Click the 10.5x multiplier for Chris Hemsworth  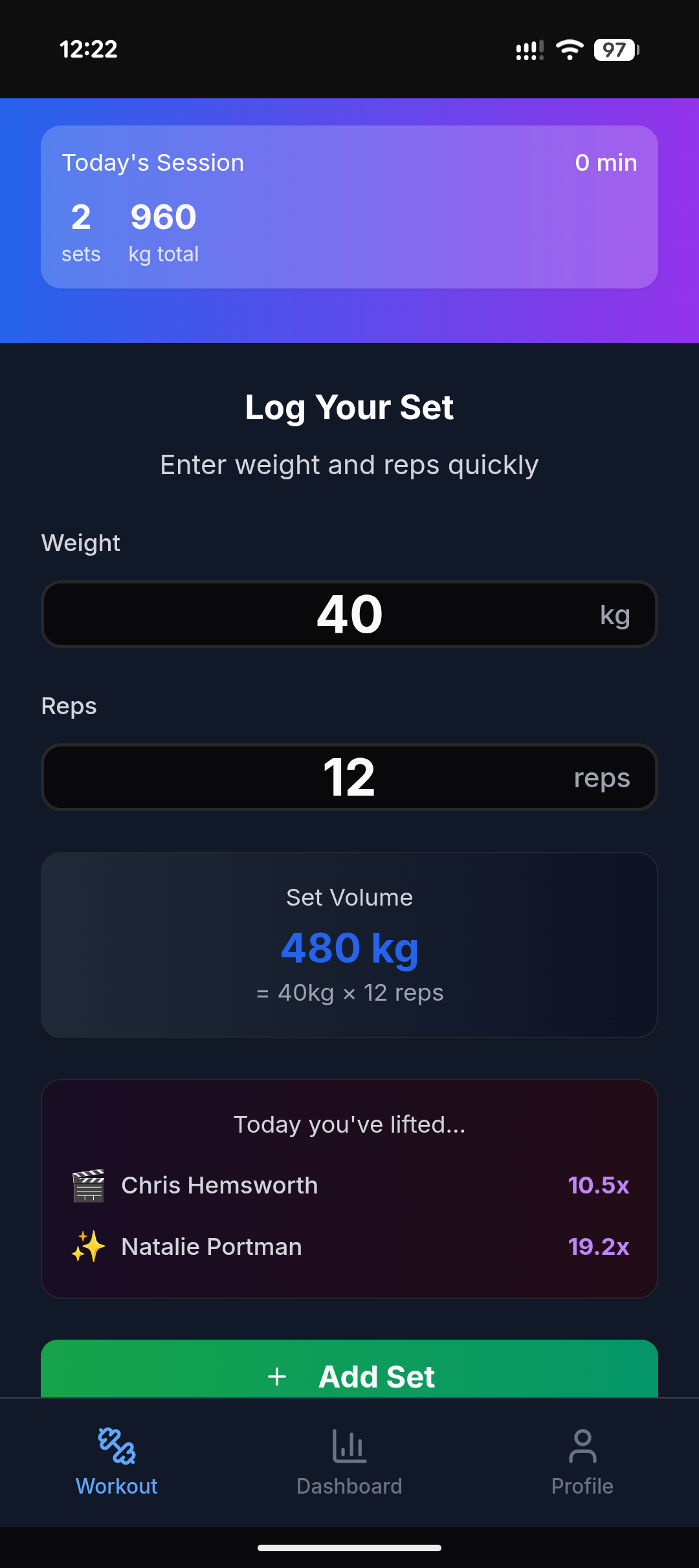click(597, 1186)
